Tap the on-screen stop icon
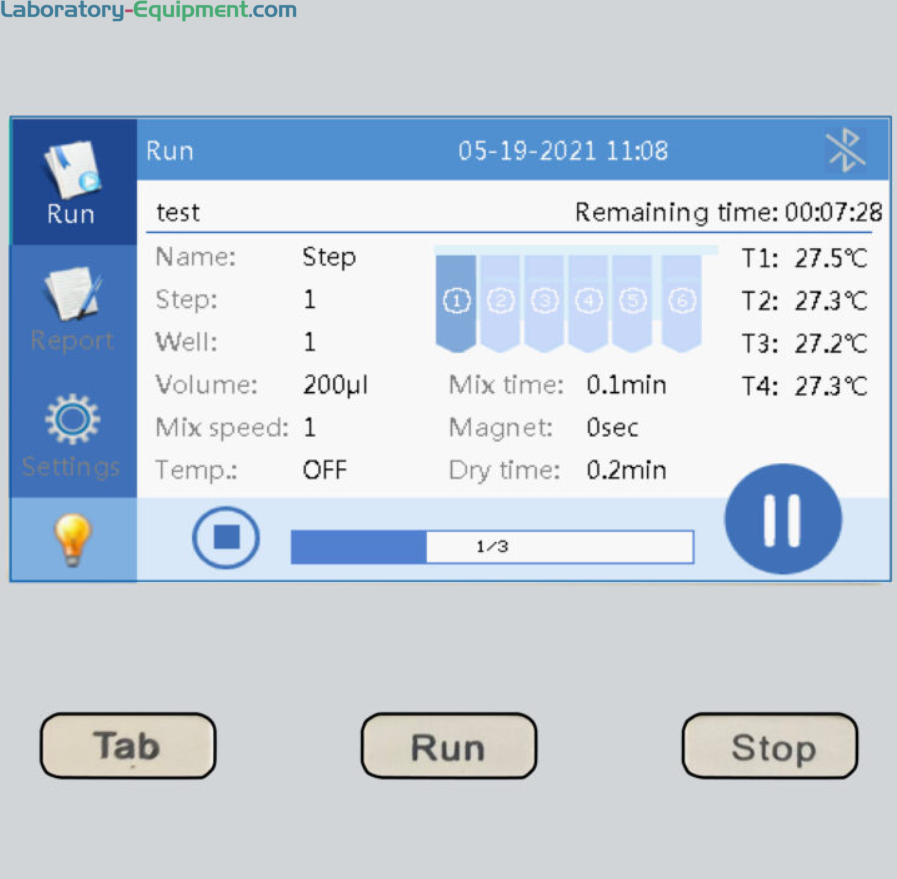The width and height of the screenshot is (897, 879). [226, 538]
